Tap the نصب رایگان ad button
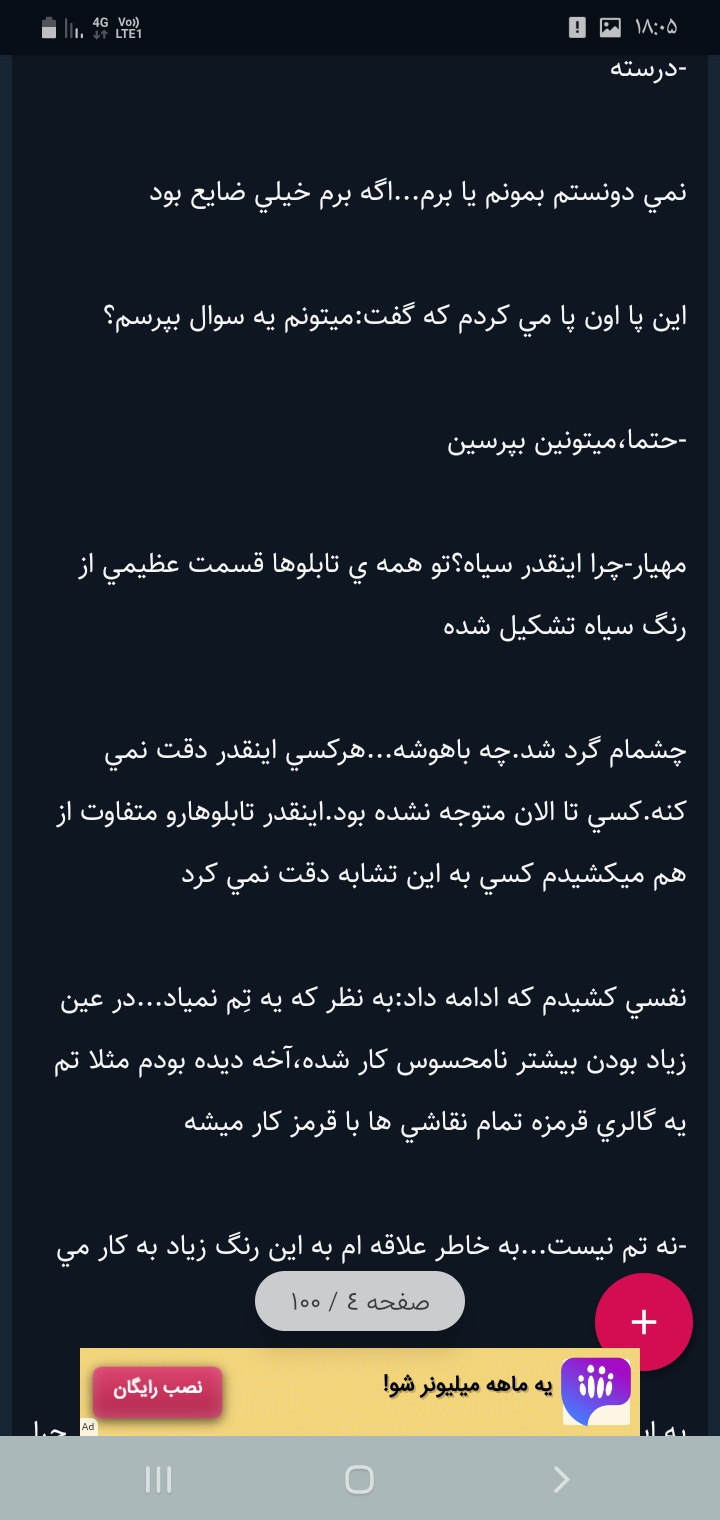The image size is (720, 1520). 157,1390
